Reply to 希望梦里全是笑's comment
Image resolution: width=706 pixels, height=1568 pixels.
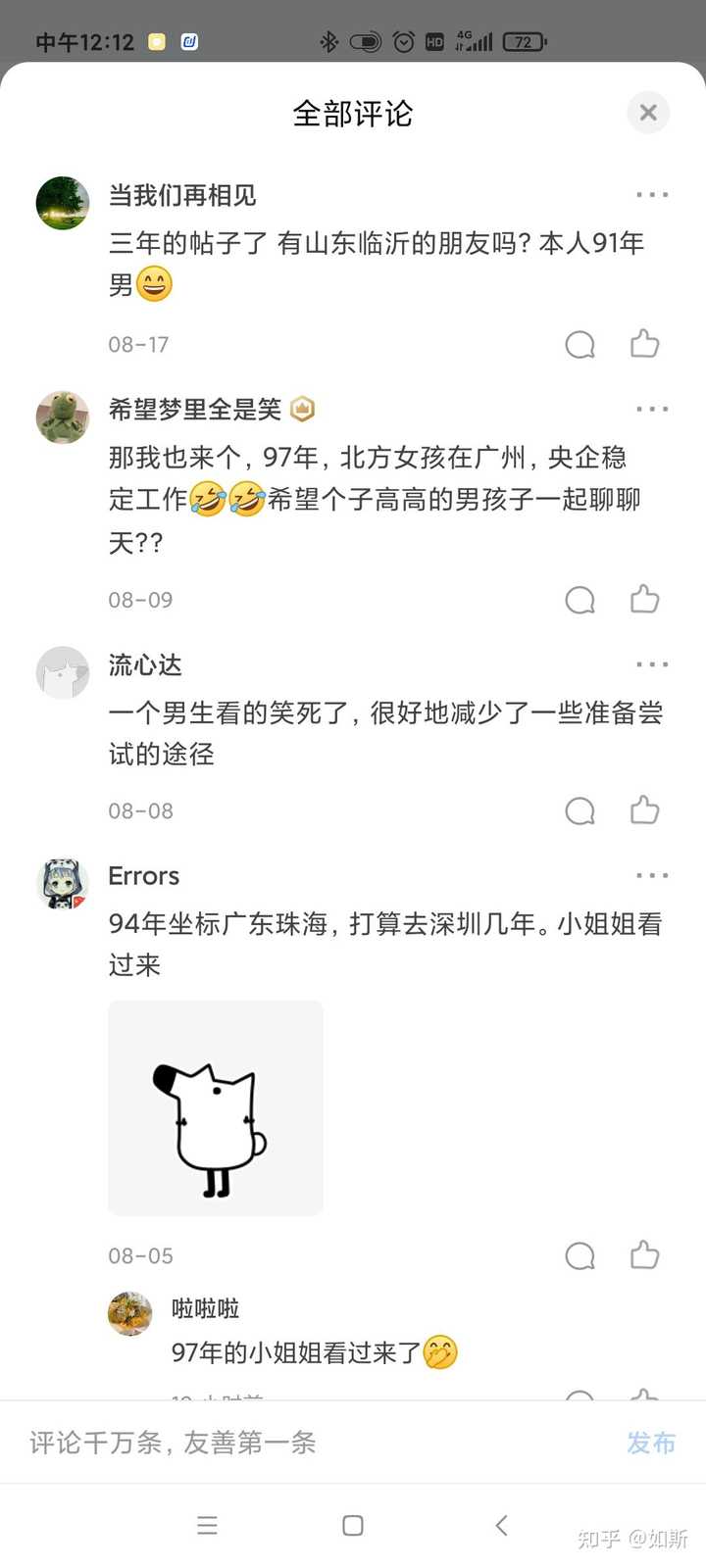coord(580,599)
